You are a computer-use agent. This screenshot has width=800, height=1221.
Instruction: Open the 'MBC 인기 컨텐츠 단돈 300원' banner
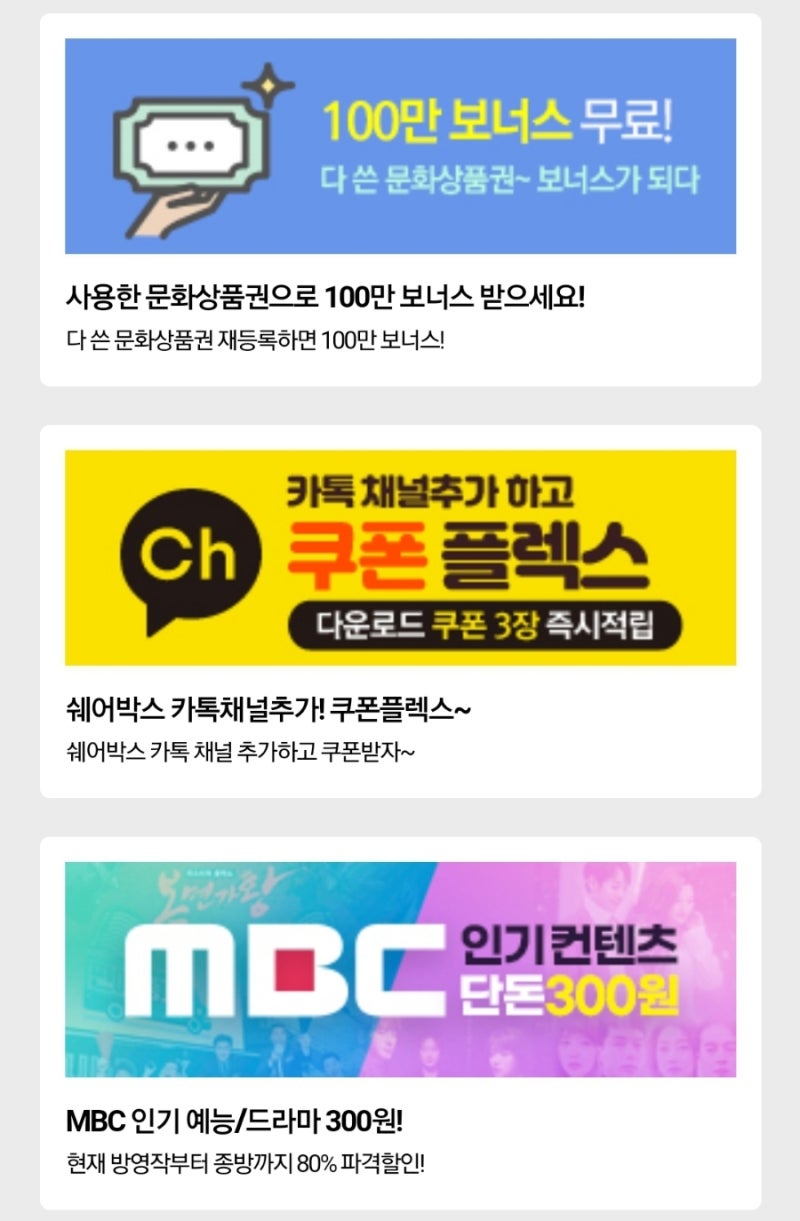400,968
